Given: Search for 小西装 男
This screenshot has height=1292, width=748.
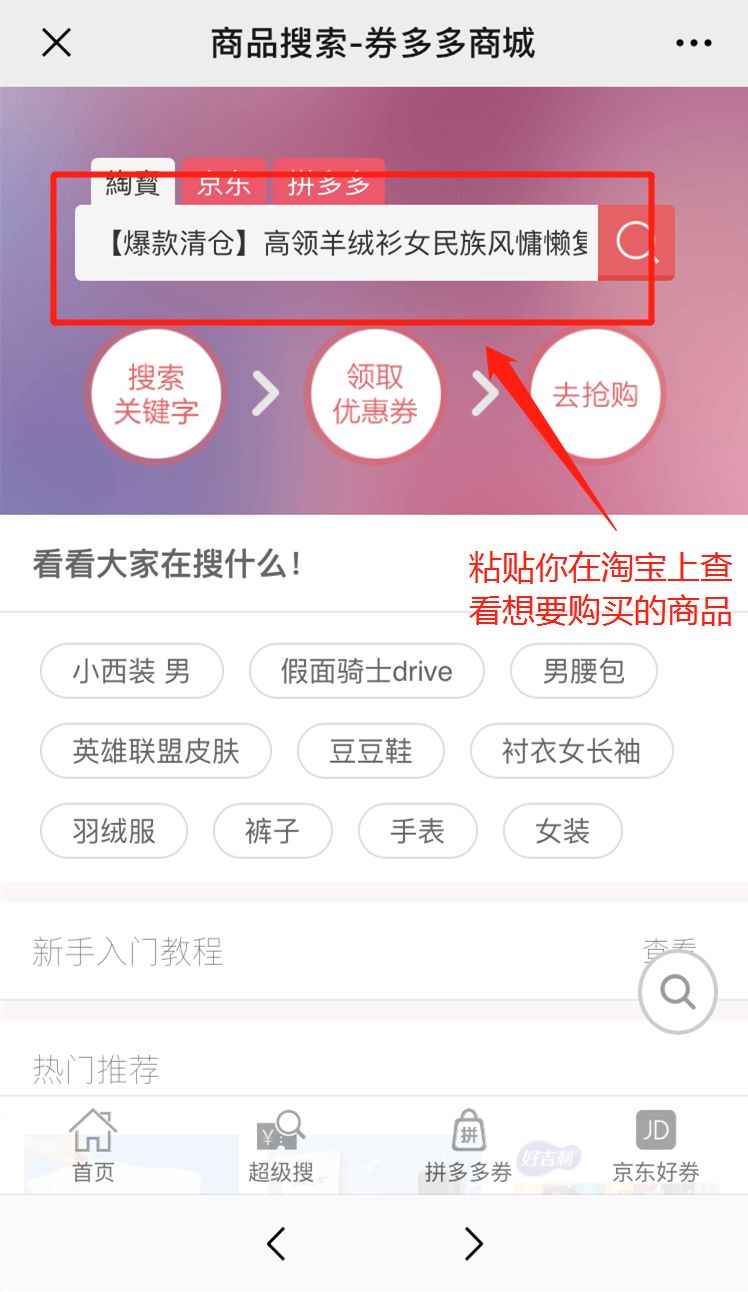Looking at the screenshot, I should [x=131, y=671].
